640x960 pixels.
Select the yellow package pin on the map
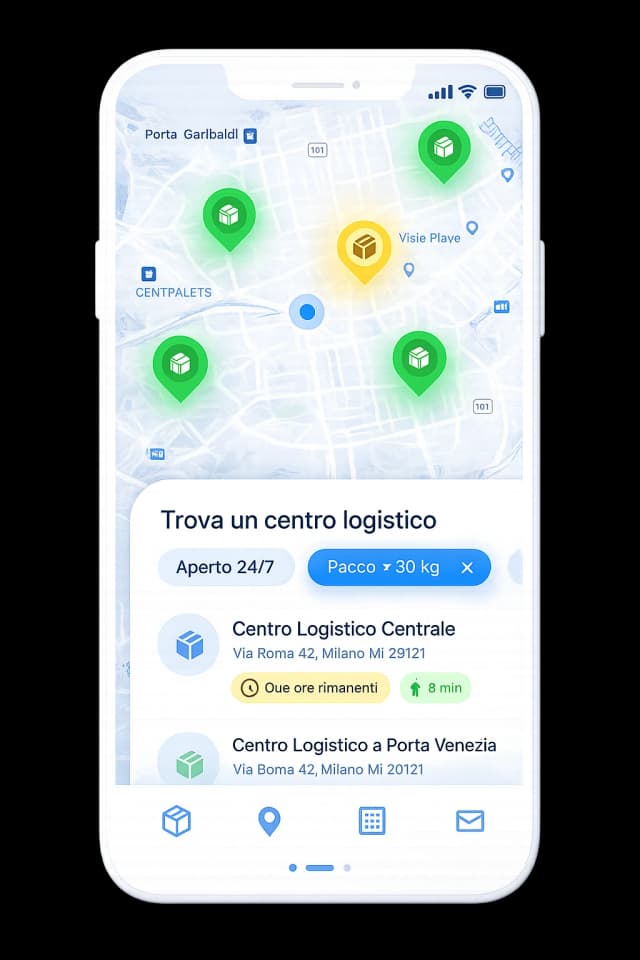coord(364,247)
